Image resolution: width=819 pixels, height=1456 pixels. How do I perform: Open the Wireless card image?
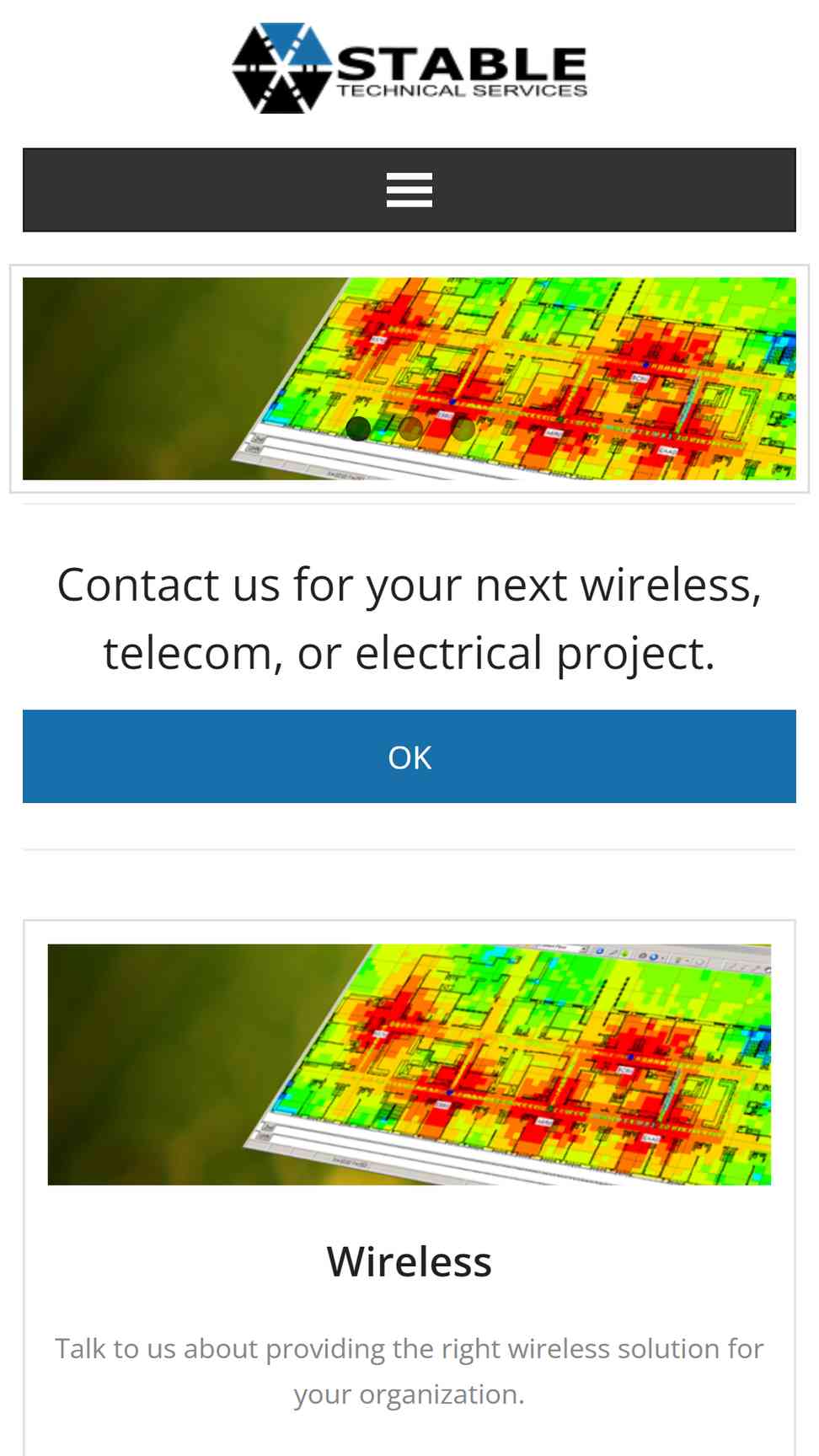click(x=409, y=1064)
